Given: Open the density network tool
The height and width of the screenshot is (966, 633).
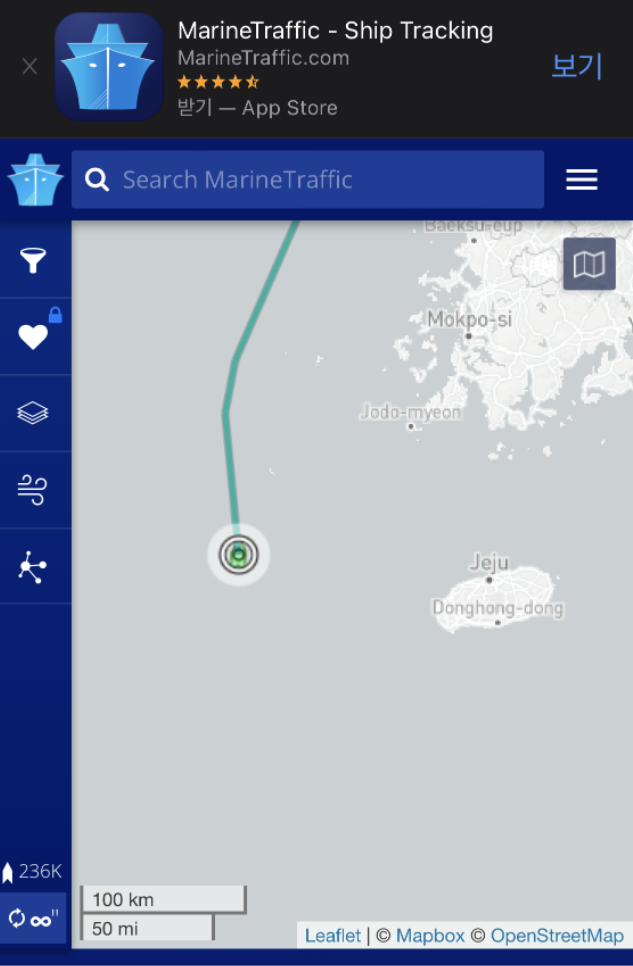Looking at the screenshot, I should pos(34,566).
